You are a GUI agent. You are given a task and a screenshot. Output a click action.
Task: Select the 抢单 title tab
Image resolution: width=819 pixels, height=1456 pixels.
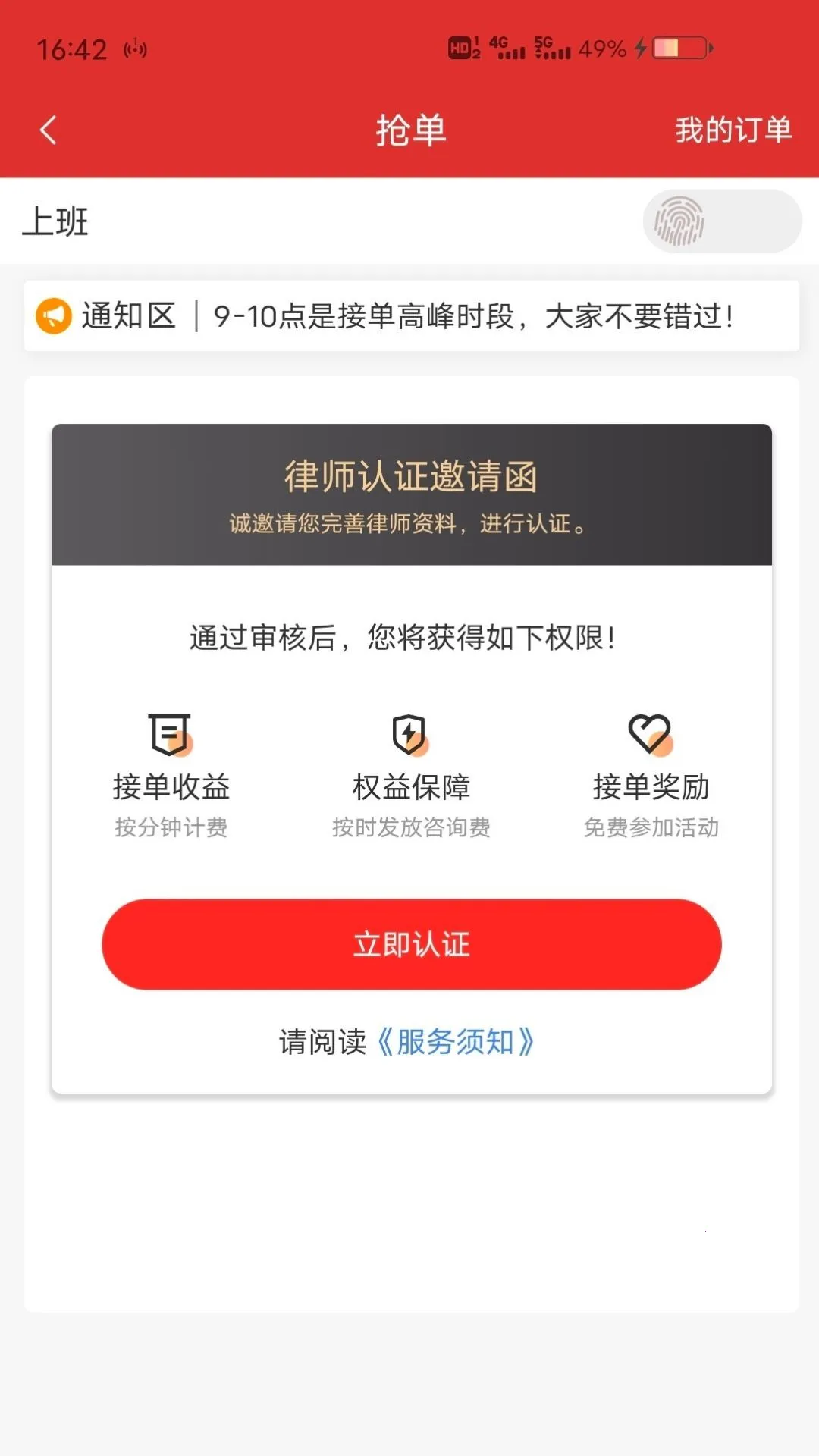(409, 130)
